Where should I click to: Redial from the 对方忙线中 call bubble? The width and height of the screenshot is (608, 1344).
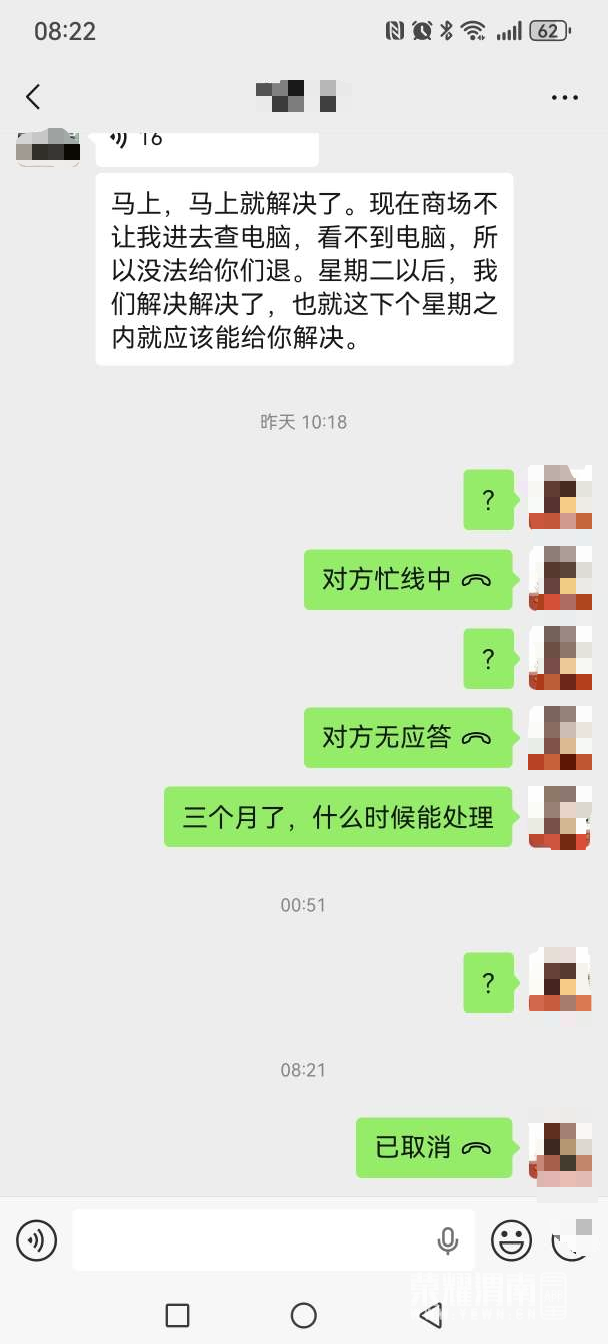click(x=408, y=579)
